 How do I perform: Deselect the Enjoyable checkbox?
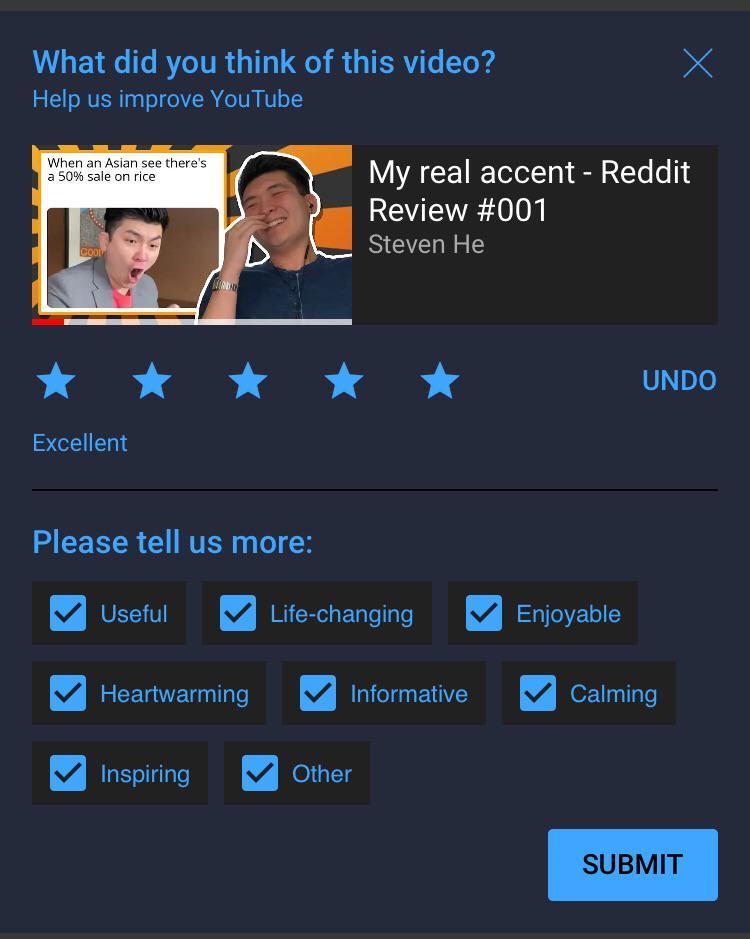tap(484, 613)
